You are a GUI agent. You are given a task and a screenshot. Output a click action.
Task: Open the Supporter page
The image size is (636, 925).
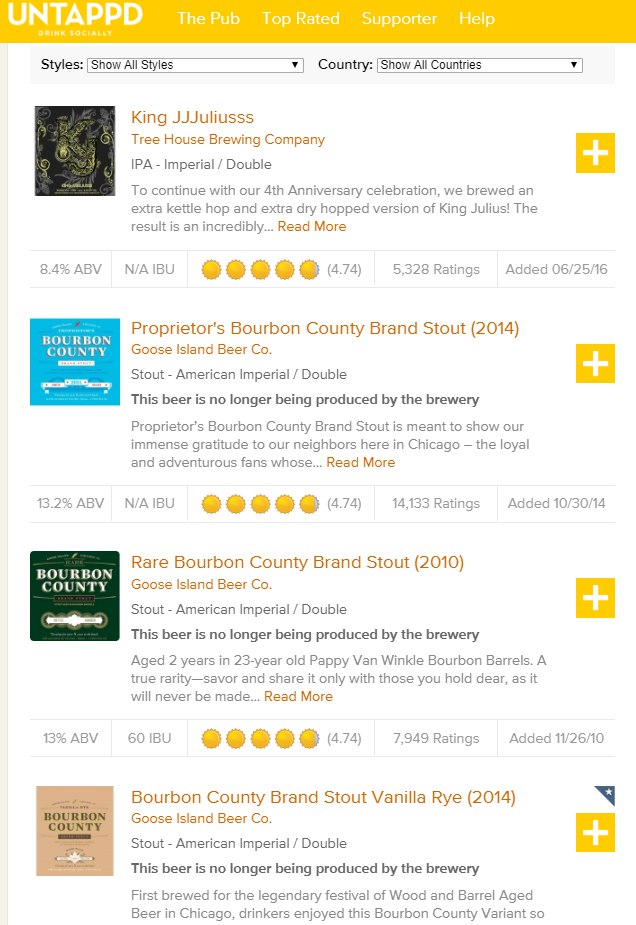(x=399, y=18)
